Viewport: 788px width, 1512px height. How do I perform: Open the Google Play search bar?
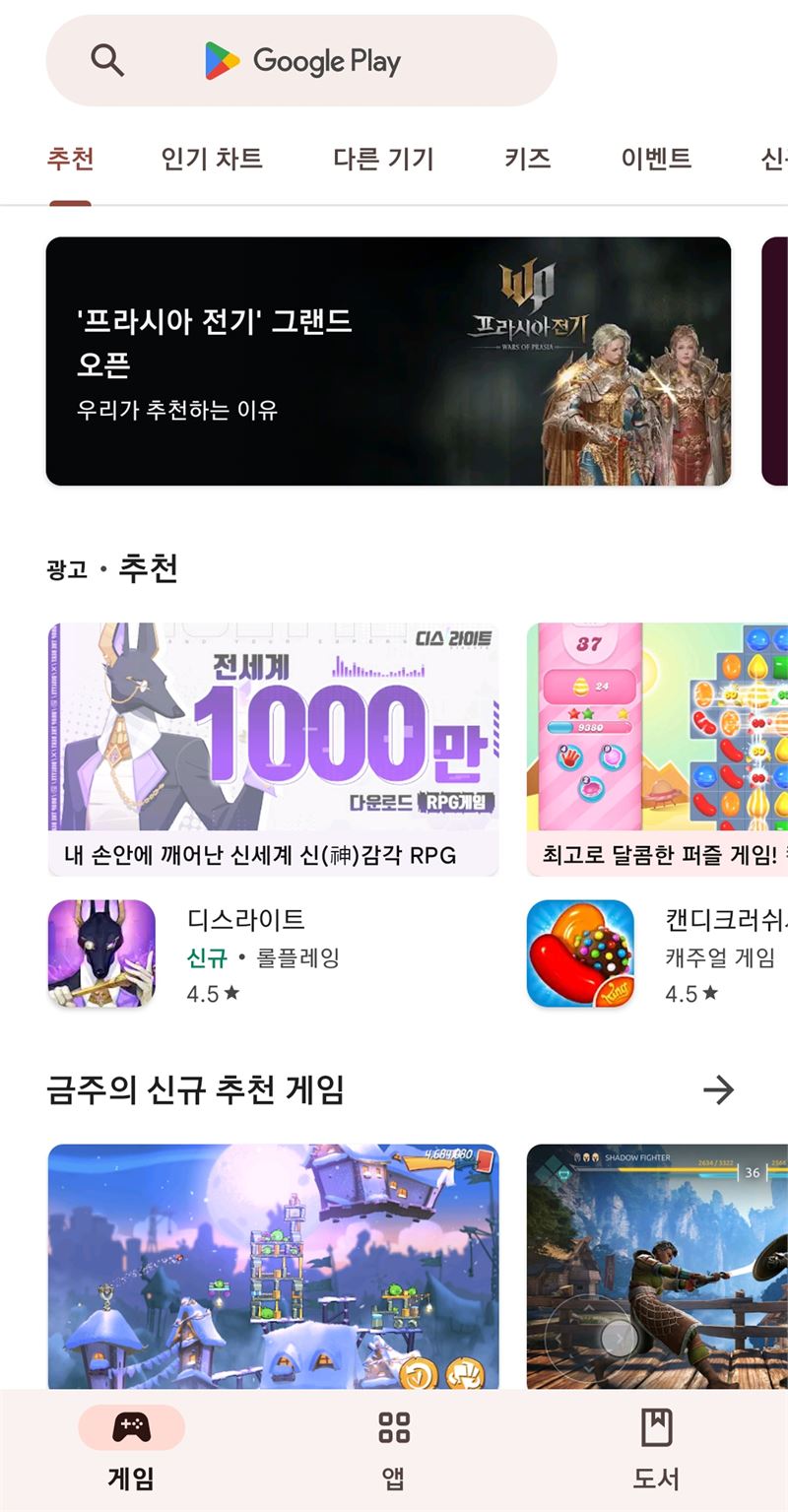click(300, 61)
